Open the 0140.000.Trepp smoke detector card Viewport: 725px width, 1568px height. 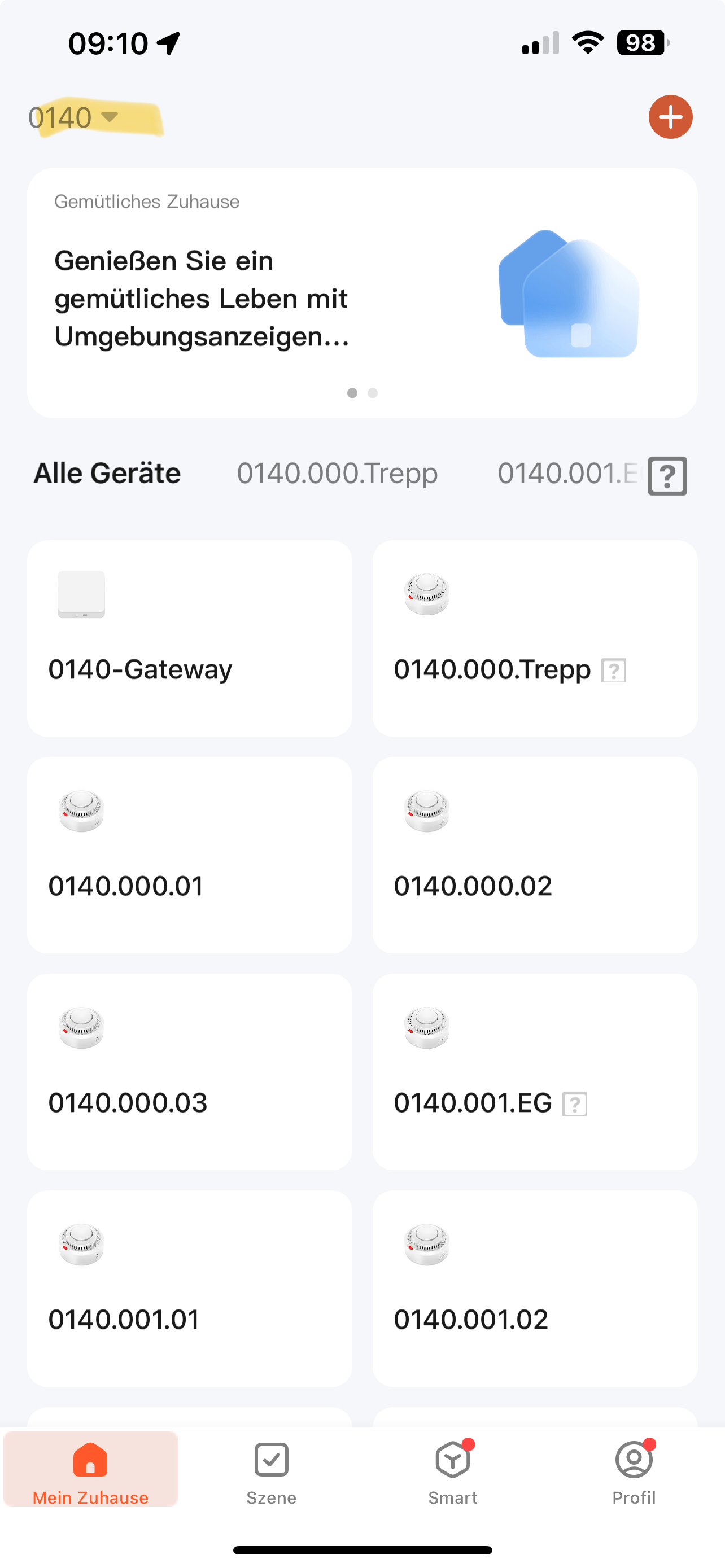535,638
